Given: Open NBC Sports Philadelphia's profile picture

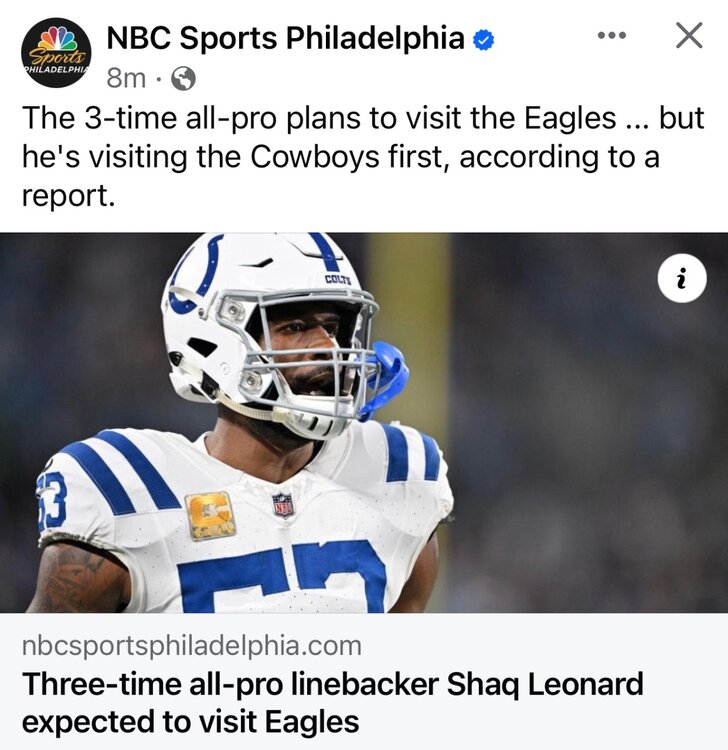Looking at the screenshot, I should coord(56,54).
